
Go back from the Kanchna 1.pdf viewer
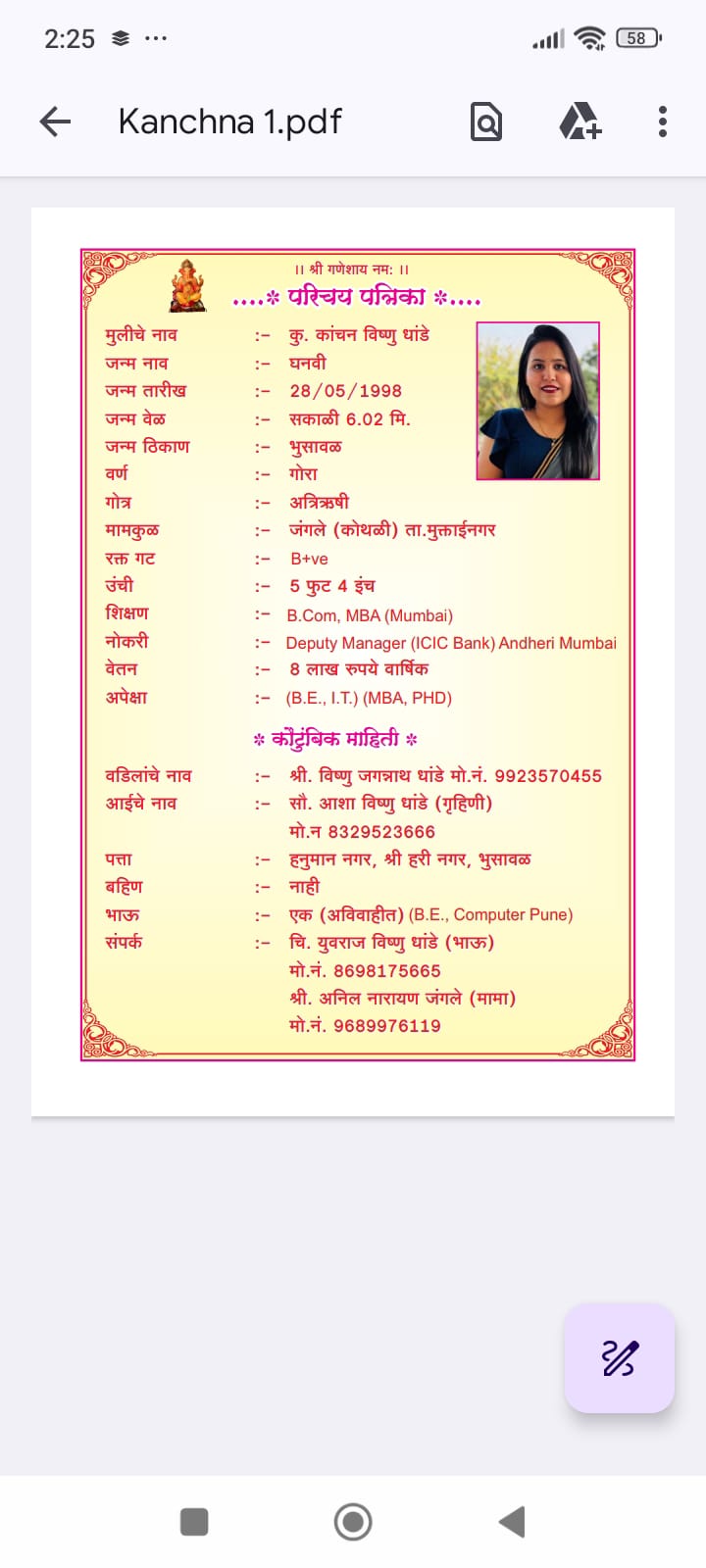[x=56, y=122]
